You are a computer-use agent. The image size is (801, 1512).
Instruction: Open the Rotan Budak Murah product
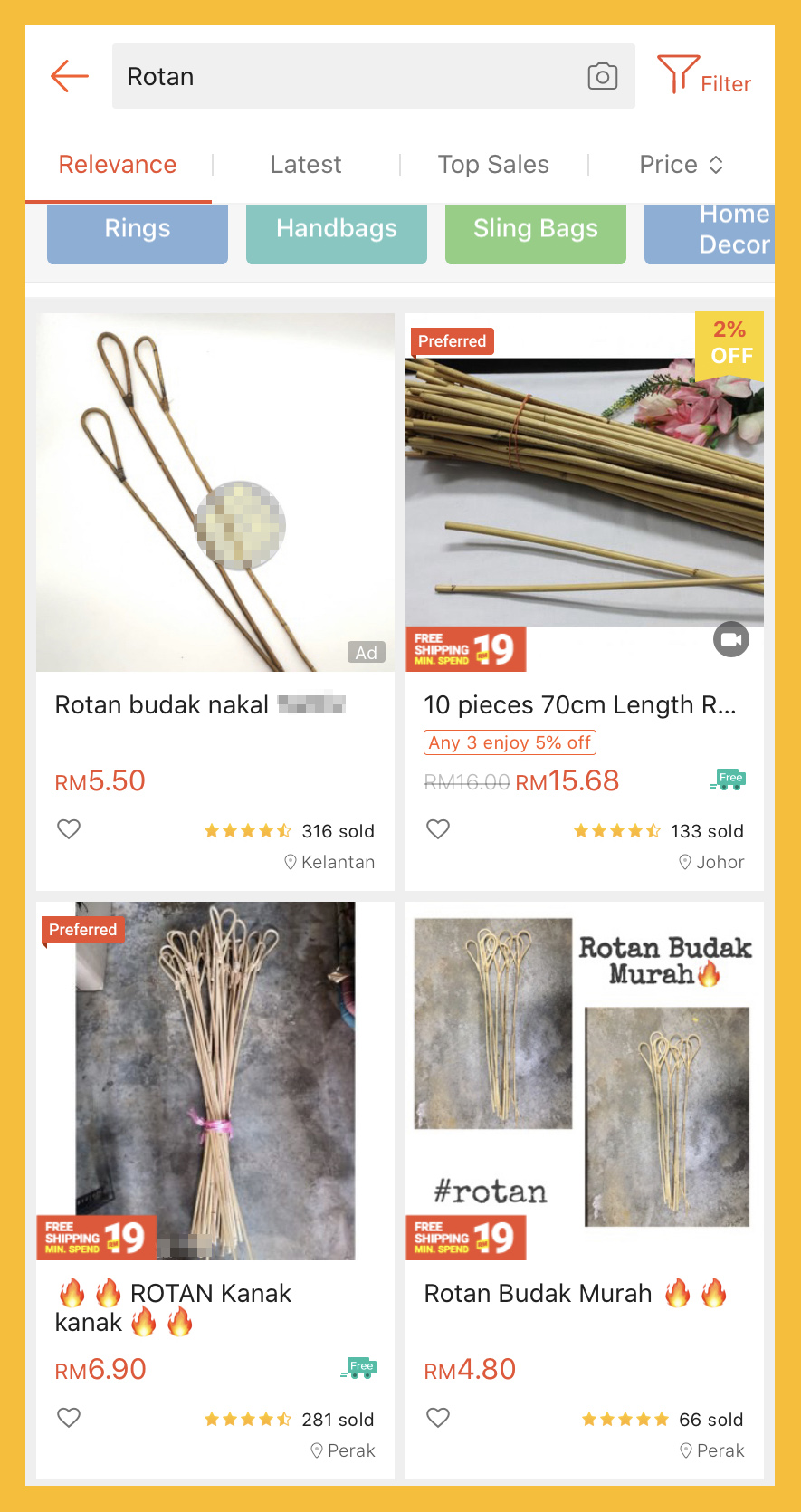[x=585, y=1081]
